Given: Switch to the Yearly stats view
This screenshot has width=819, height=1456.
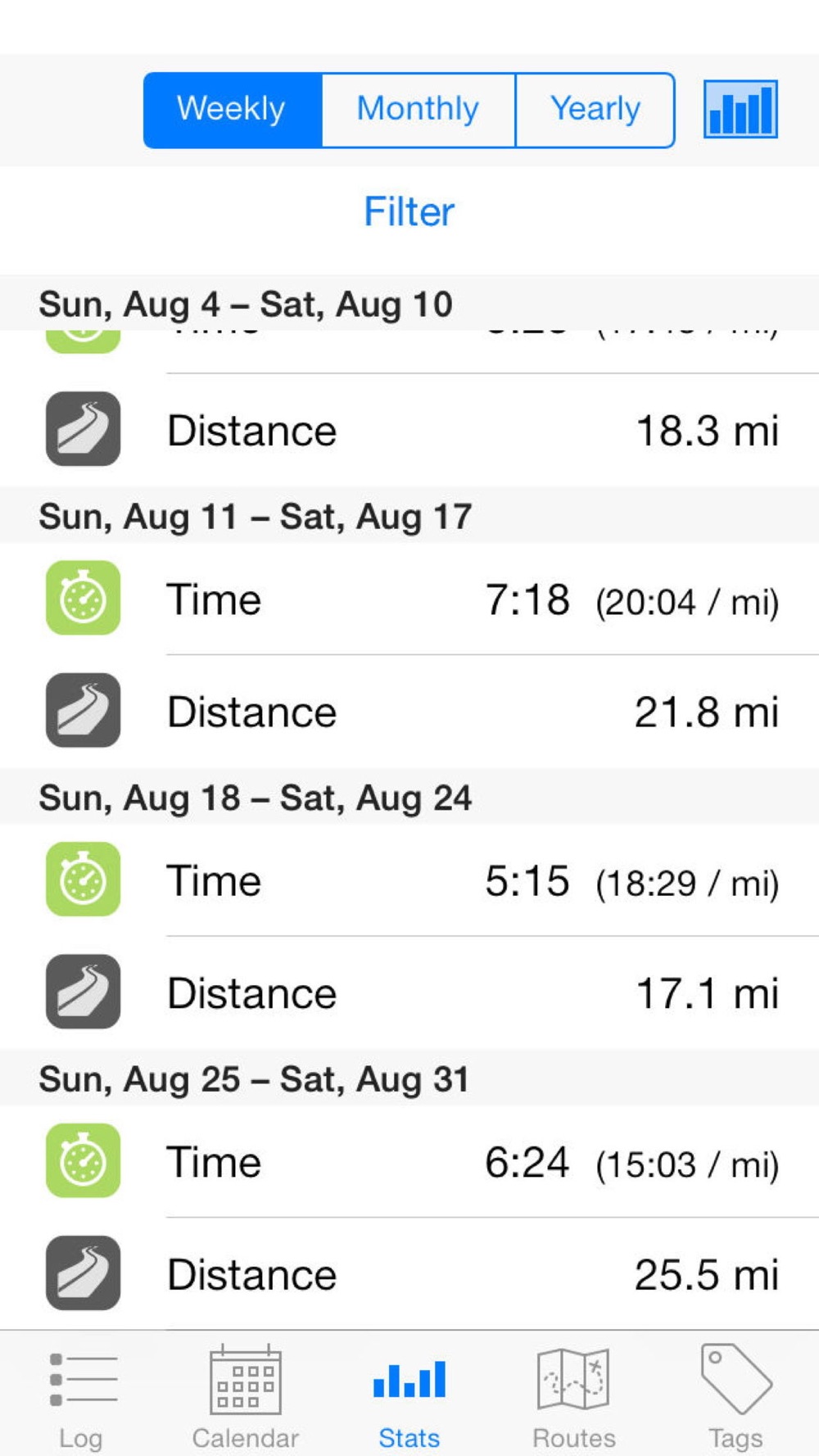Looking at the screenshot, I should tap(595, 110).
